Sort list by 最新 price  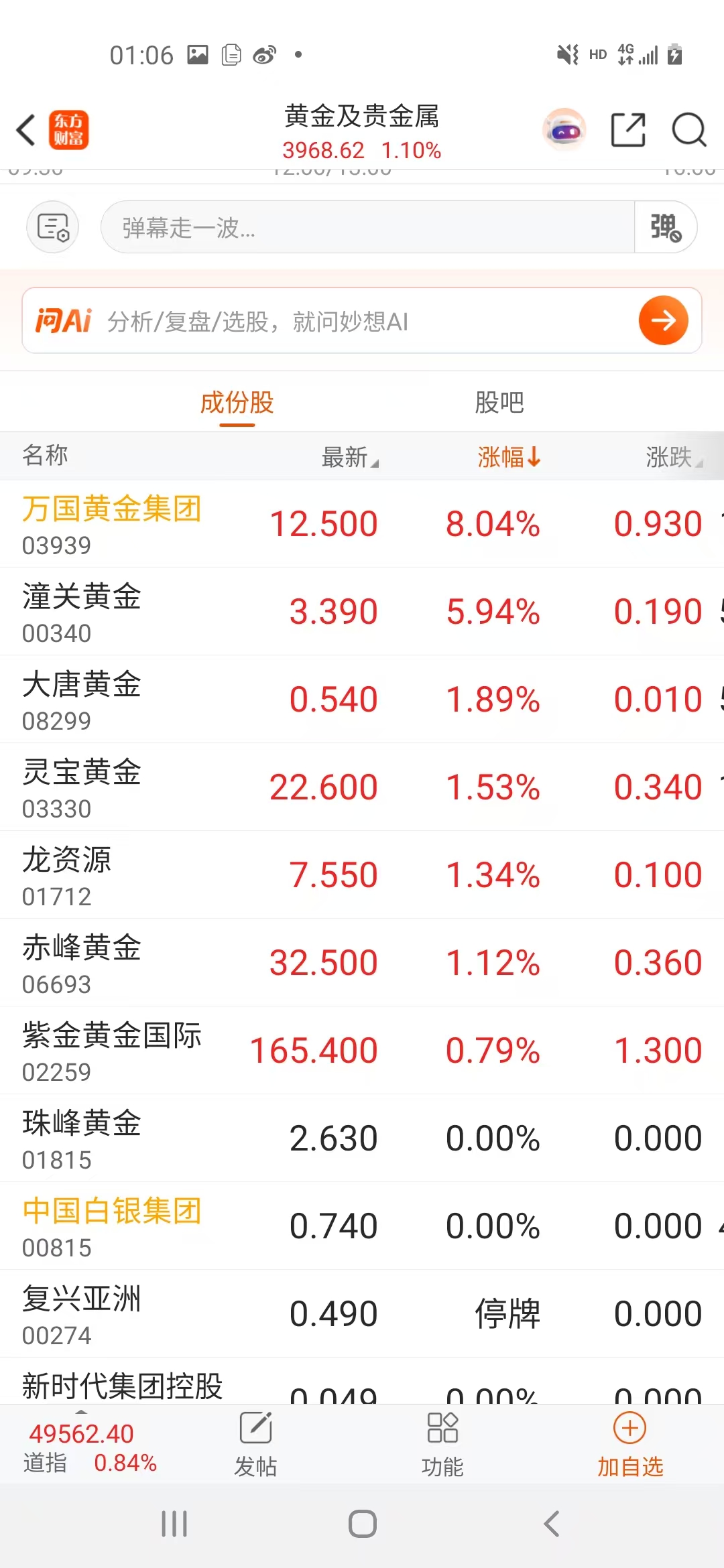click(x=349, y=458)
